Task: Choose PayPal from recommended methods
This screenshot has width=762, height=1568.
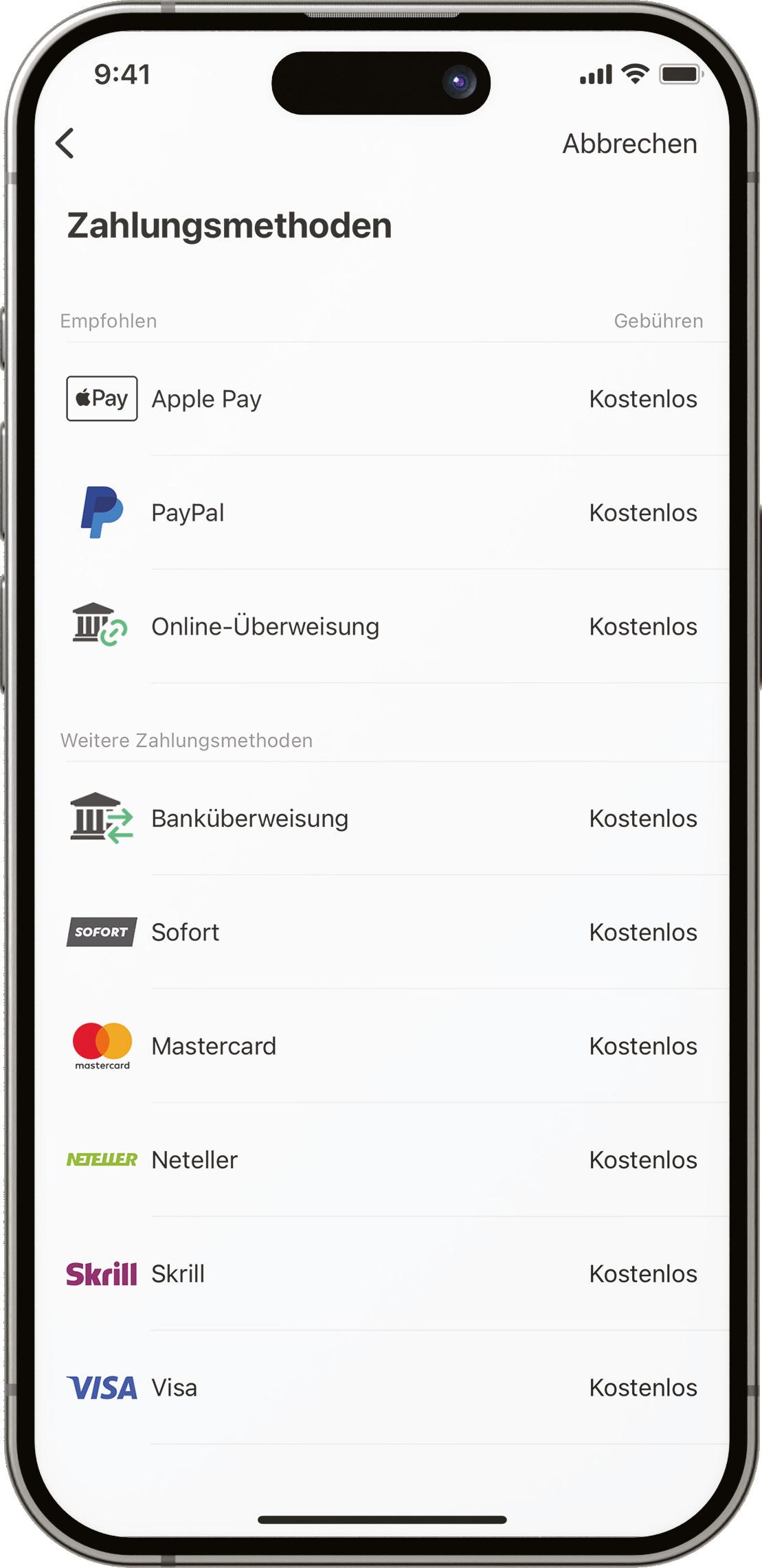Action: coord(381,513)
